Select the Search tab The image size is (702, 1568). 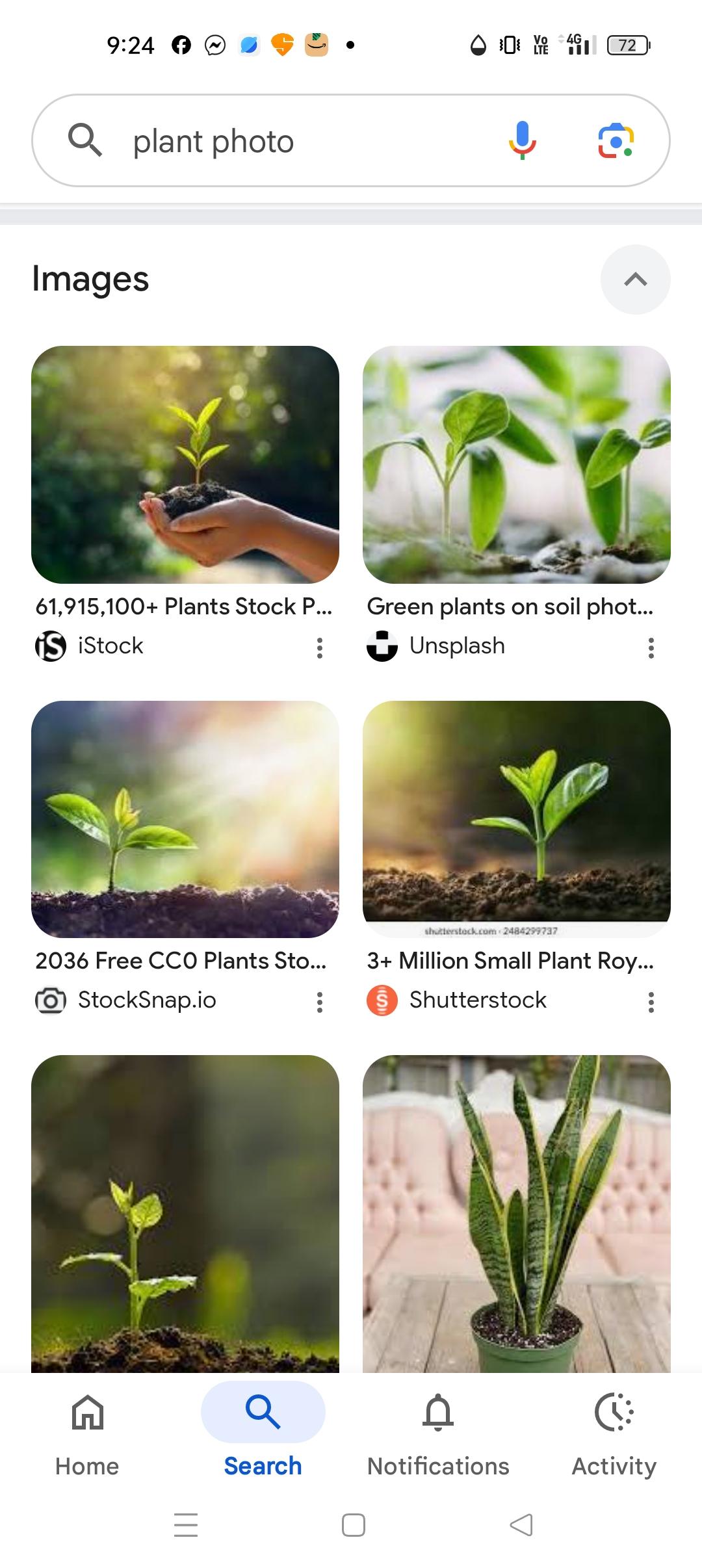(263, 1430)
